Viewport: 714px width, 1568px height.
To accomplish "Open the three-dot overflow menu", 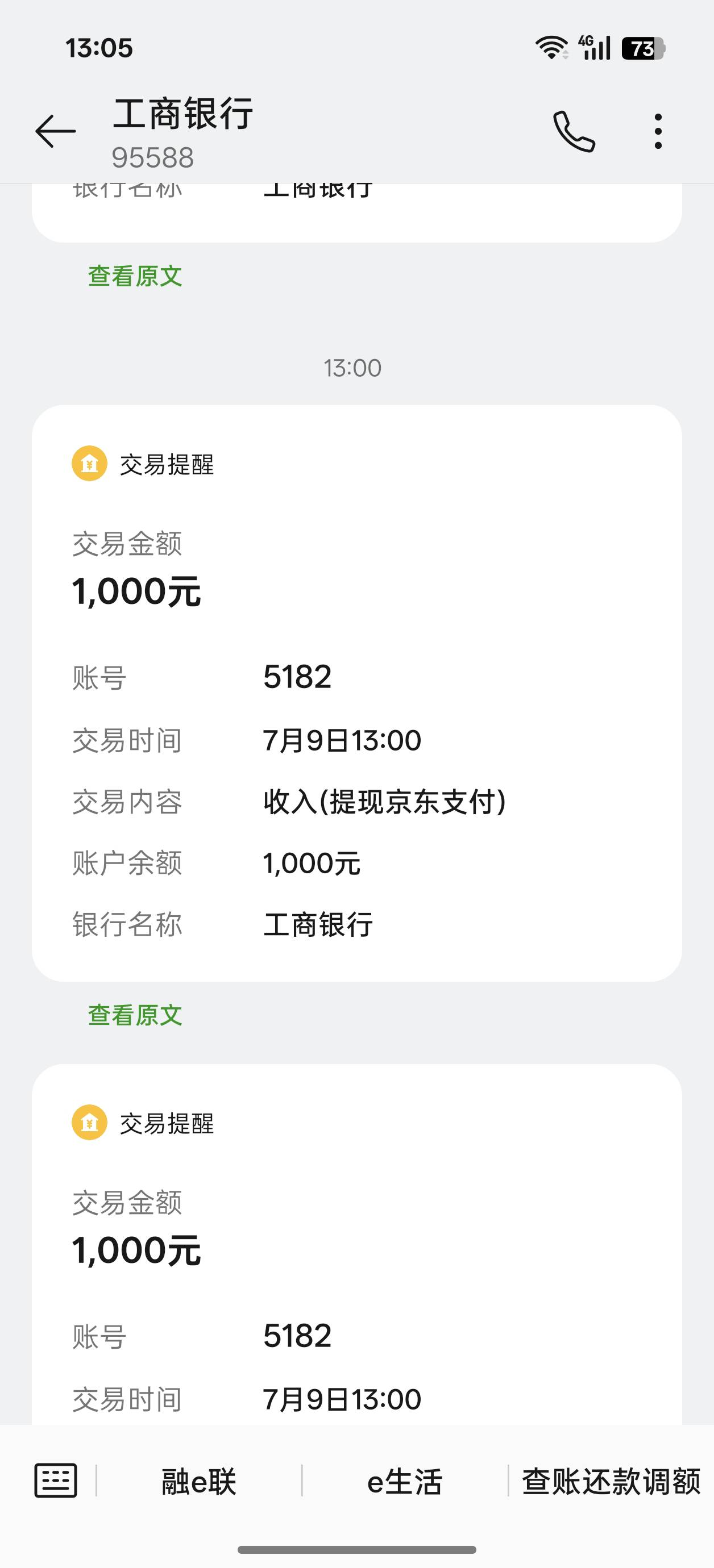I will [x=658, y=131].
